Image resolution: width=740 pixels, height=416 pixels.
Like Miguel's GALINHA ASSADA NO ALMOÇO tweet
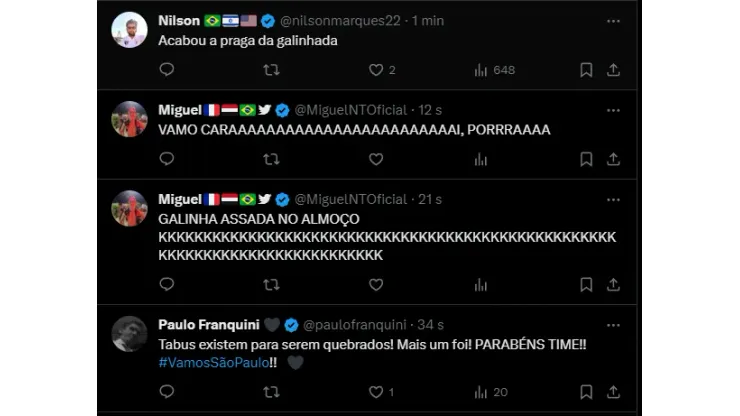pyautogui.click(x=376, y=284)
